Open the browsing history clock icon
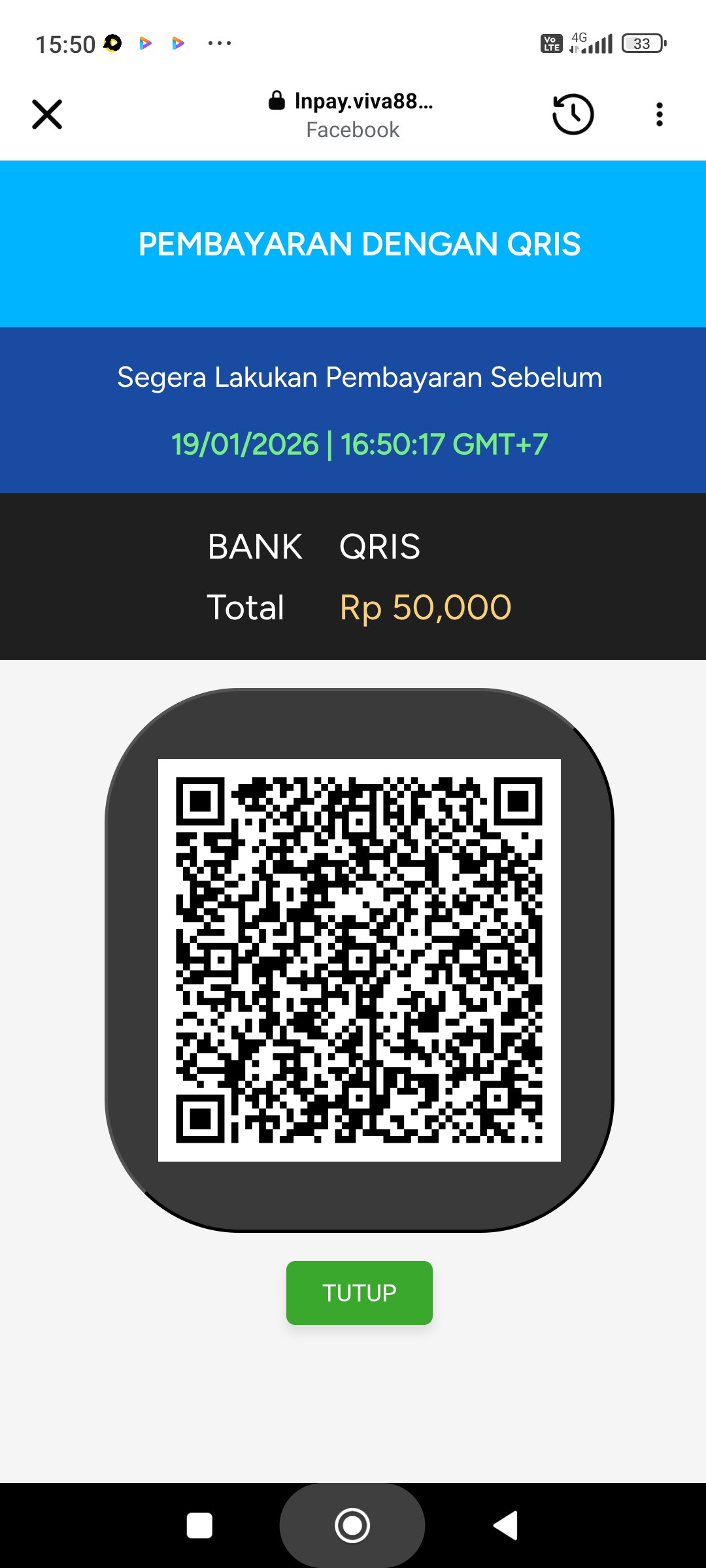Viewport: 706px width, 1568px height. click(573, 114)
